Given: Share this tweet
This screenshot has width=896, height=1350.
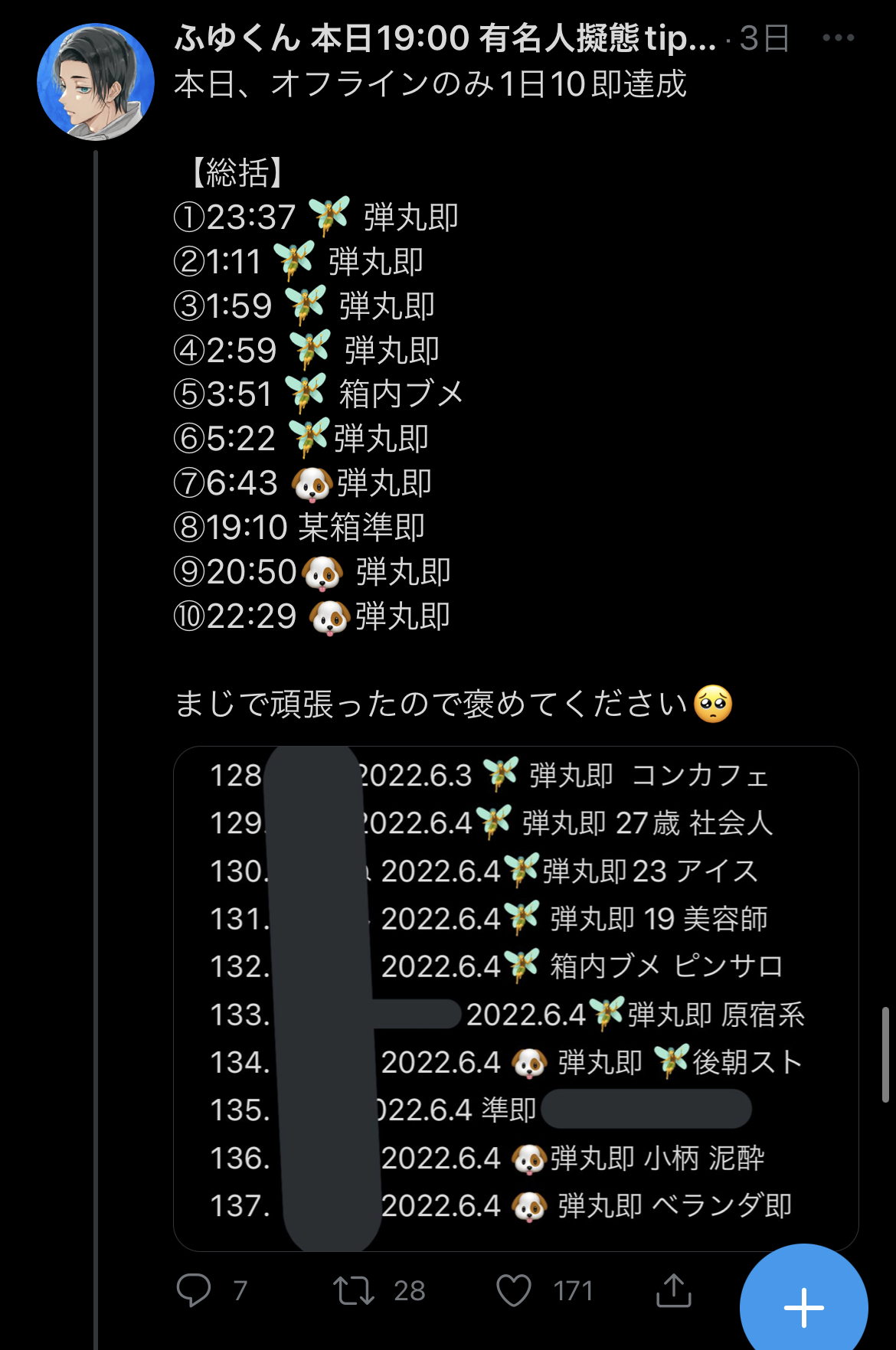Looking at the screenshot, I should pyautogui.click(x=673, y=1290).
